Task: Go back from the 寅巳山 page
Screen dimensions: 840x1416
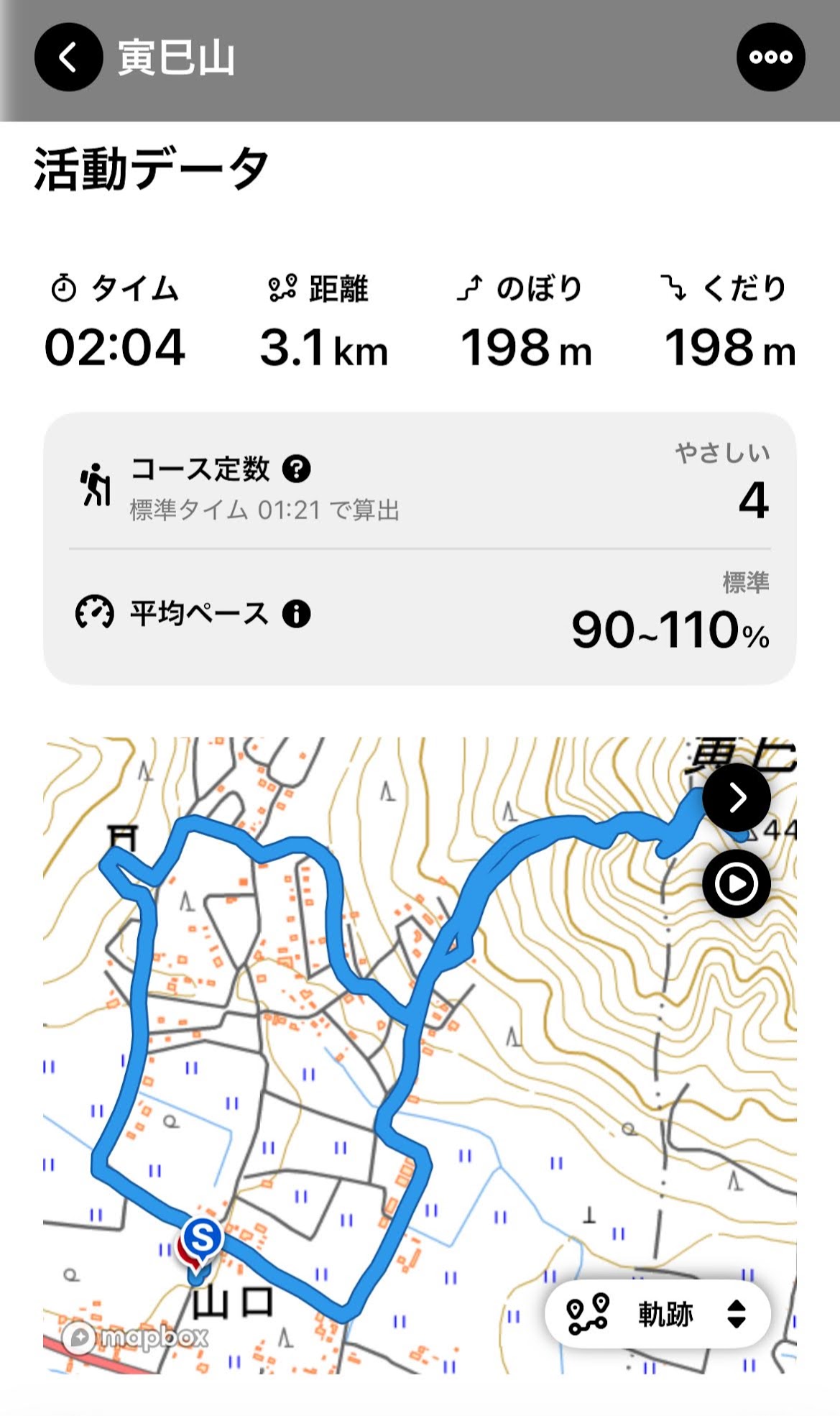Action: (x=68, y=58)
